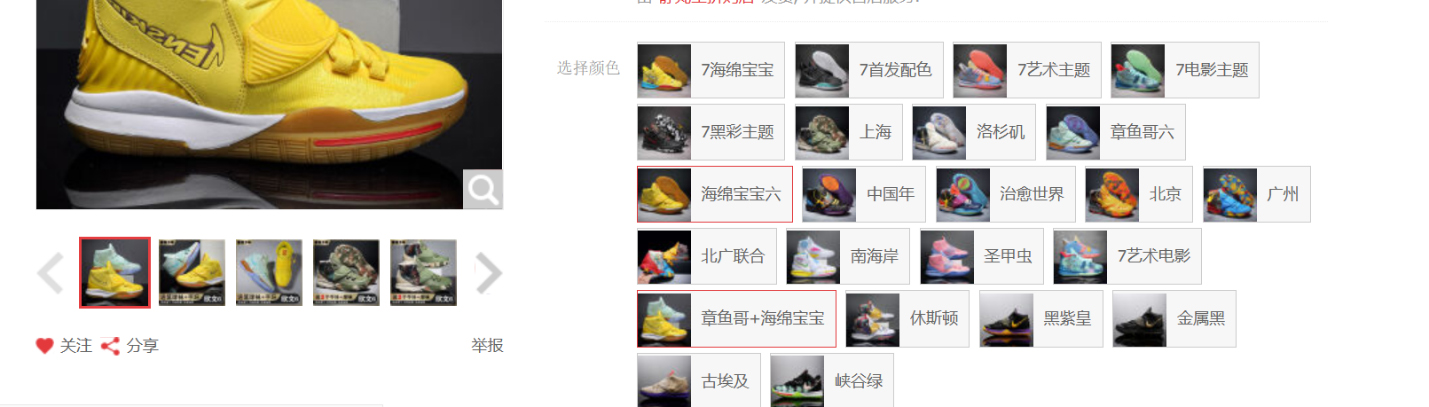Tap 关注 to follow this product
This screenshot has height=407, width=1429.
click(65, 346)
